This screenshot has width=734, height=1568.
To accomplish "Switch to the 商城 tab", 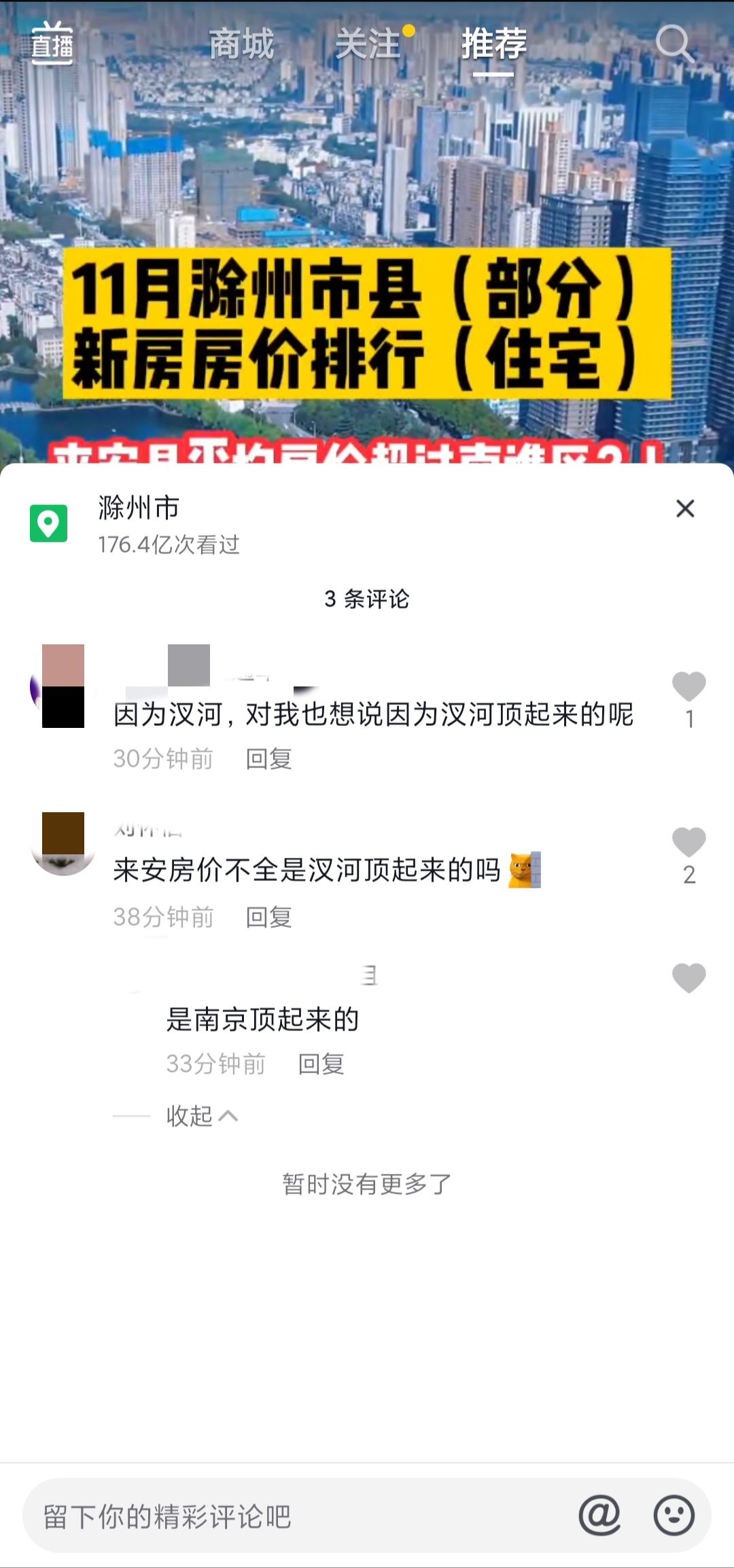I will click(x=241, y=44).
